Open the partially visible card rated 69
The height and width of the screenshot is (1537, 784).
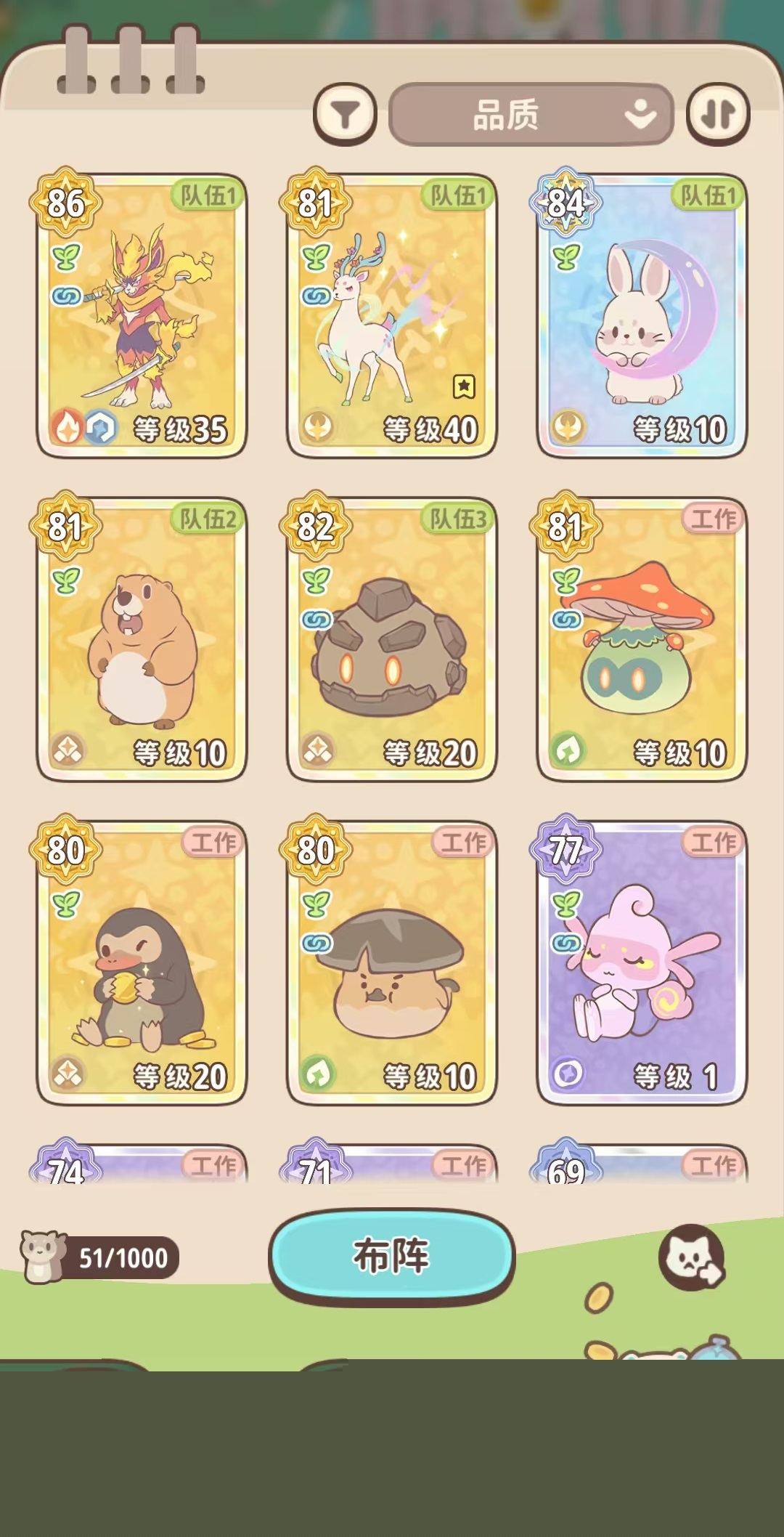(x=642, y=1164)
